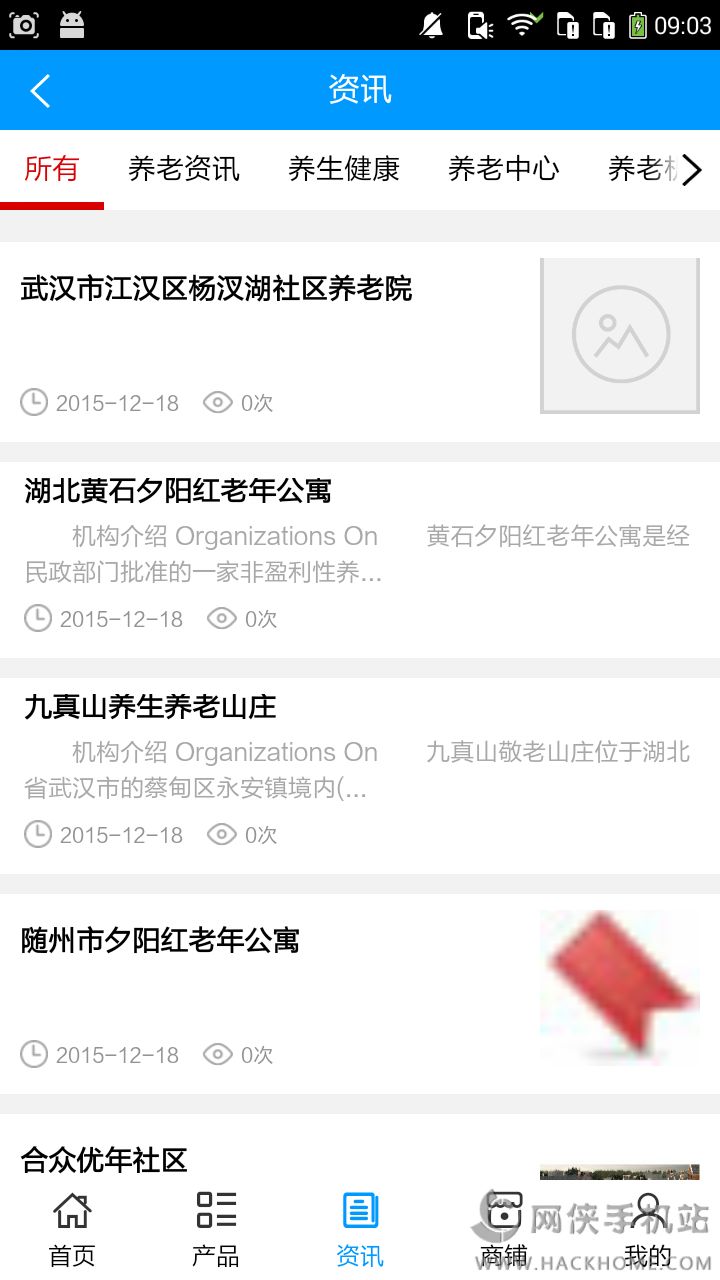Open the 养生健康 tab

point(344,169)
